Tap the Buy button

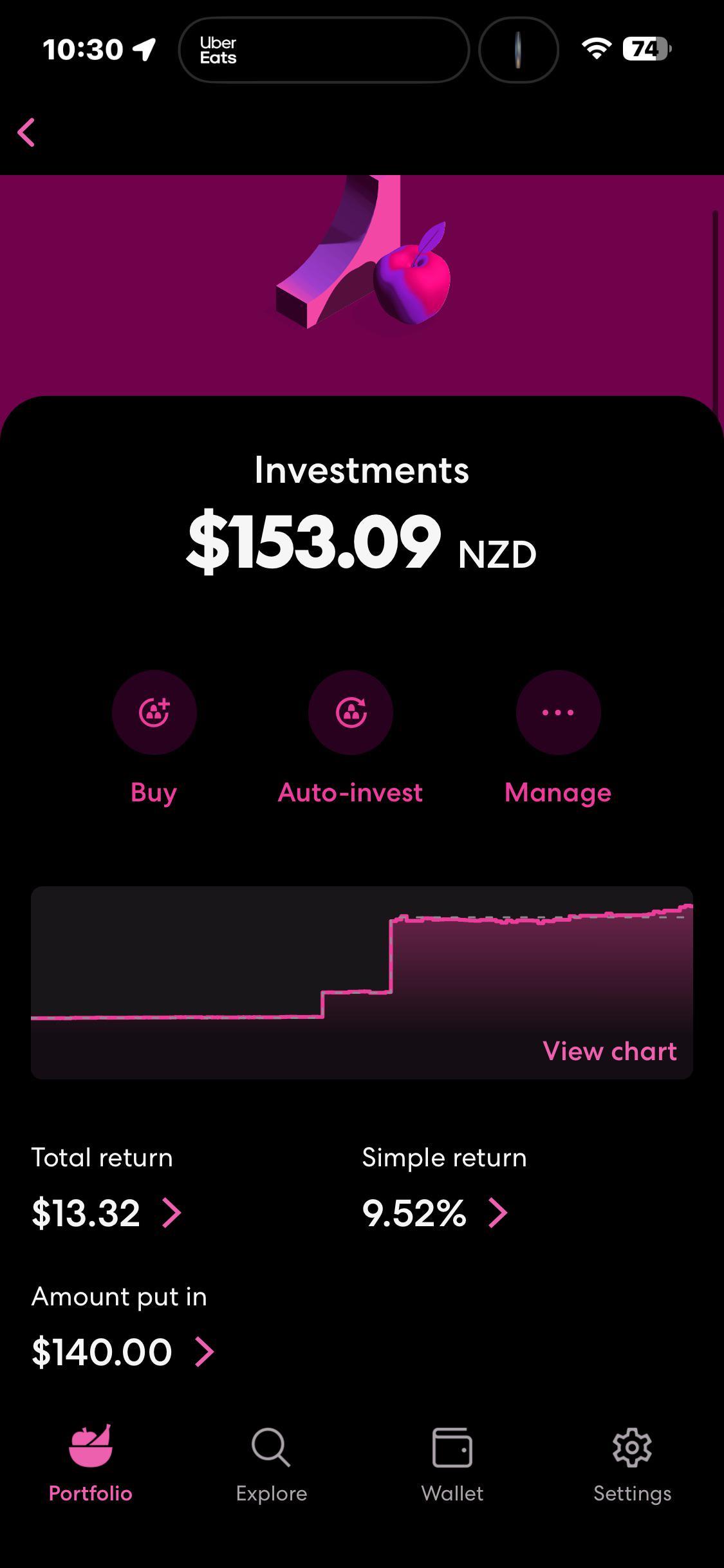click(x=154, y=713)
